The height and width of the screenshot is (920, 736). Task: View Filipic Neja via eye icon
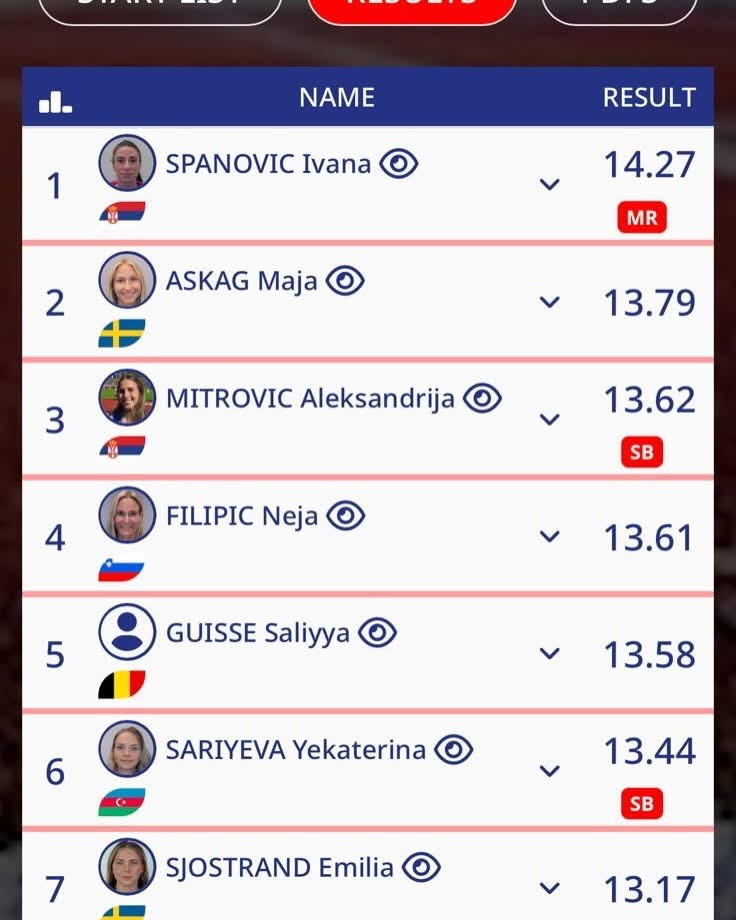(346, 516)
